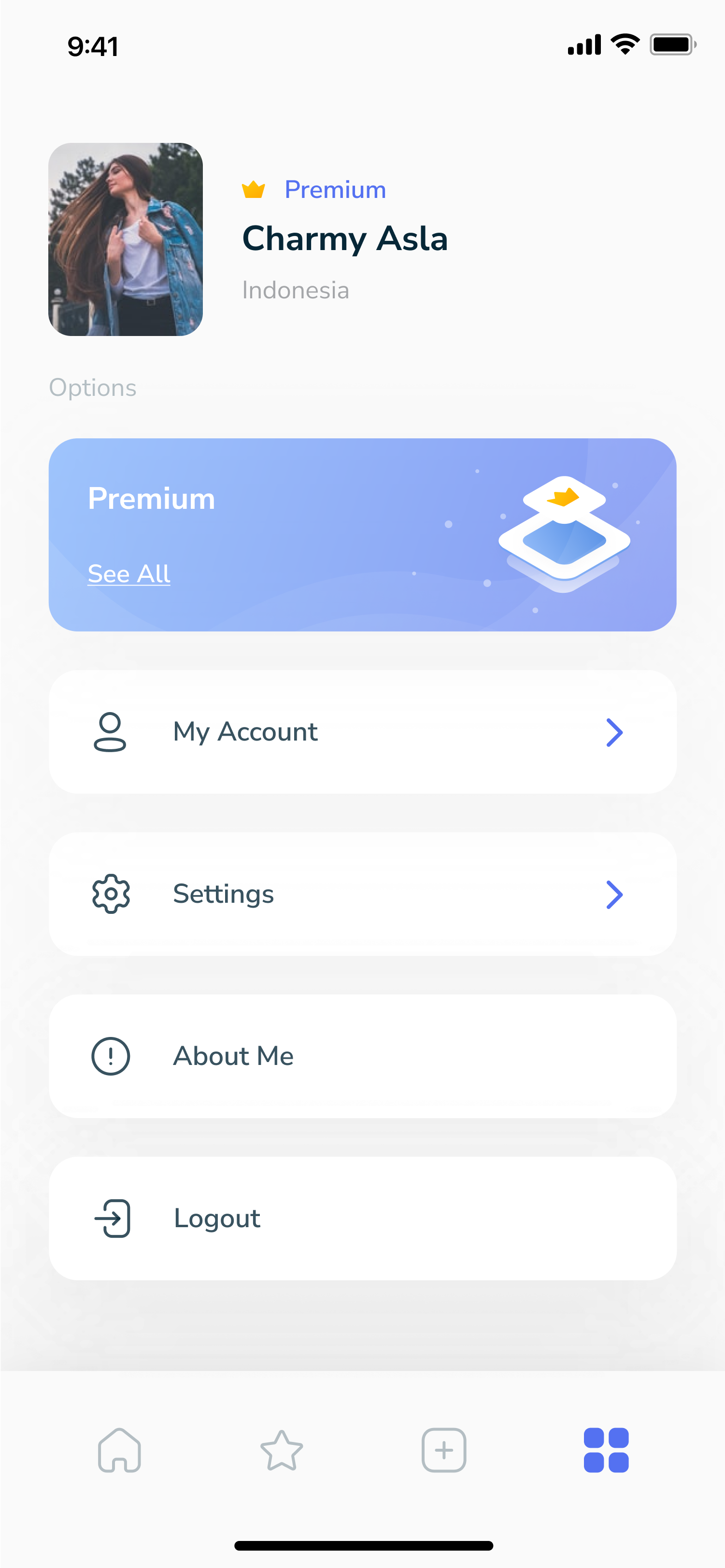This screenshot has width=725, height=1568.
Task: Select the four-squares menu tab
Action: coord(606,1450)
